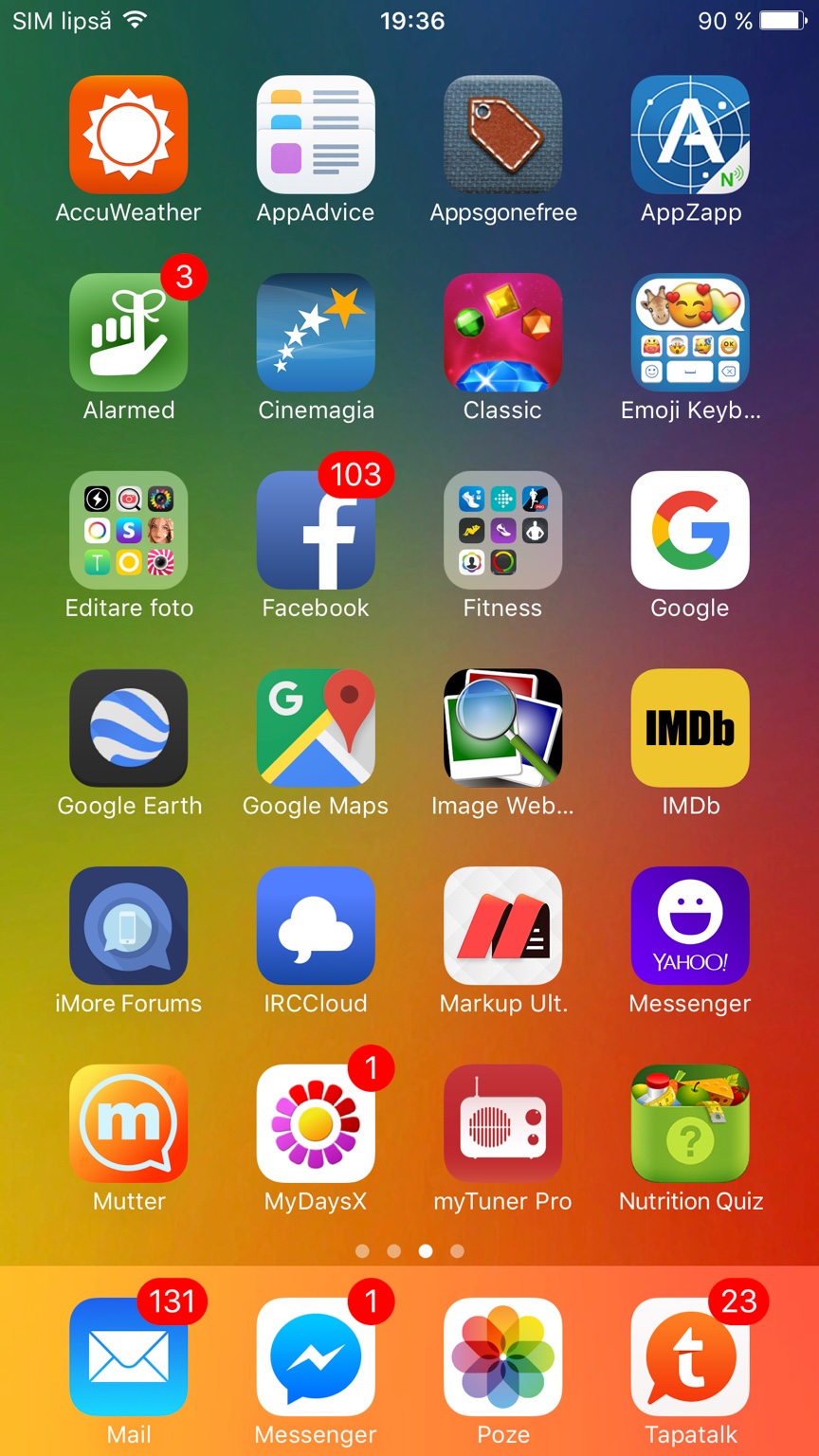Open Mail in the dock

coord(128,1356)
